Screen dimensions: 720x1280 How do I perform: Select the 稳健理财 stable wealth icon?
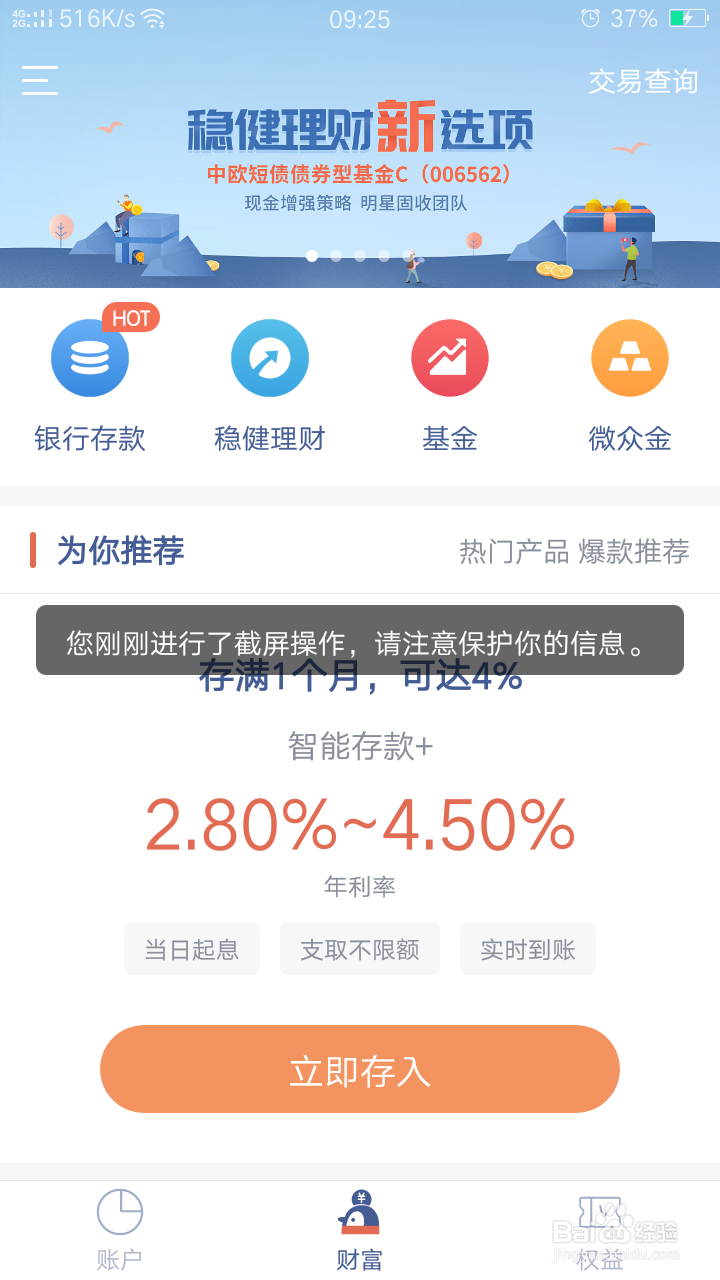click(270, 357)
